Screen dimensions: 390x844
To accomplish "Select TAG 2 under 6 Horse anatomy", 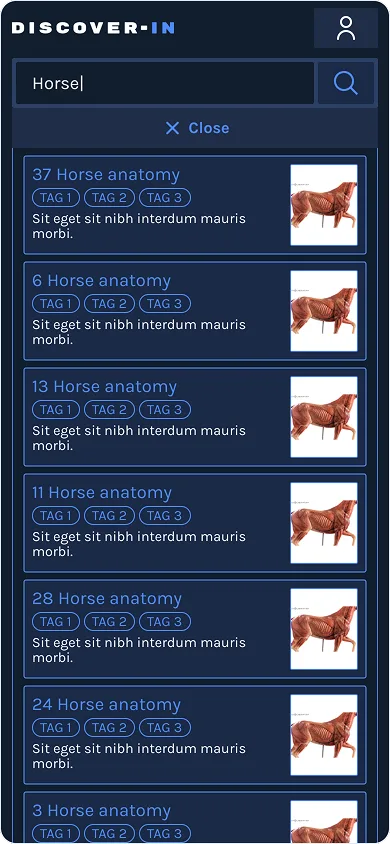I will [109, 304].
